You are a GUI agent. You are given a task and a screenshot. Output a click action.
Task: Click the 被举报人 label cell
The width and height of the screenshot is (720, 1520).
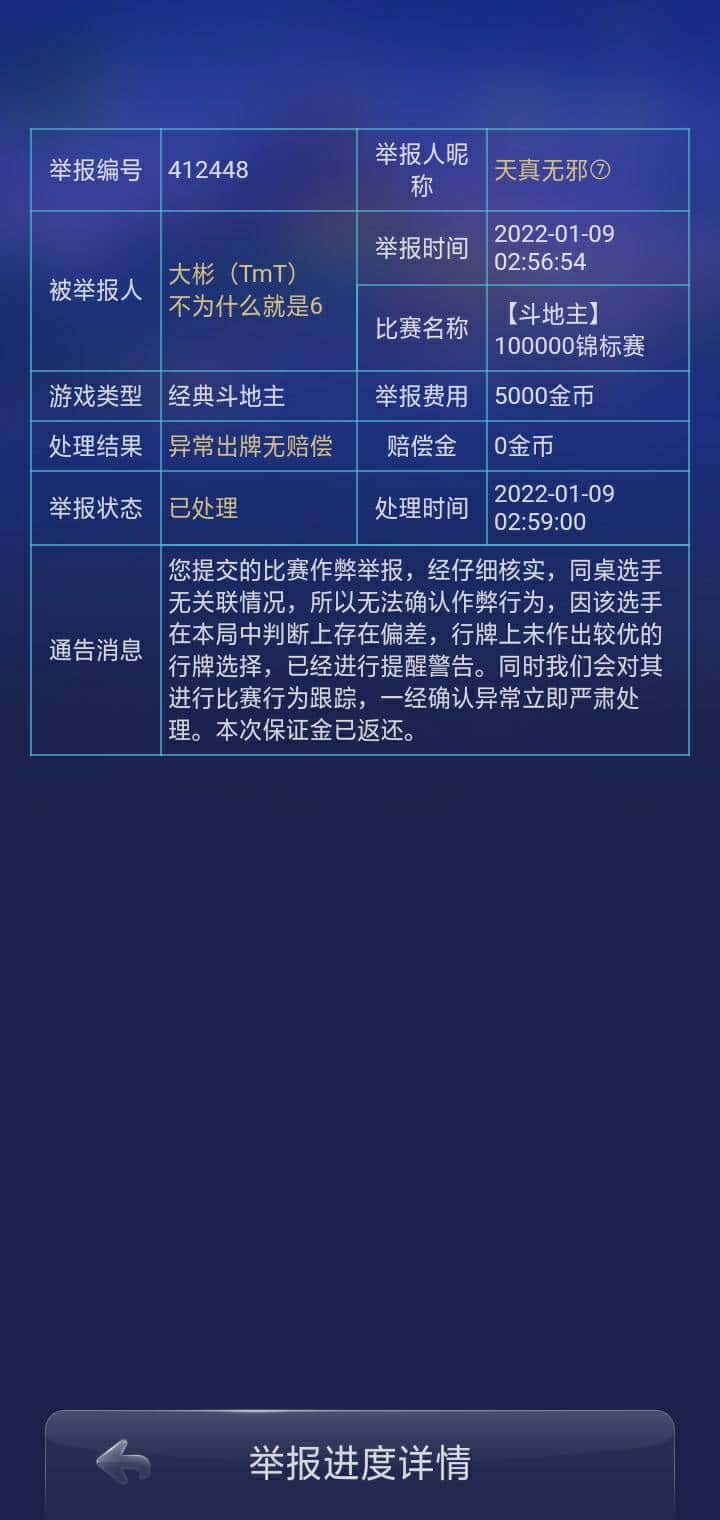pyautogui.click(x=96, y=290)
